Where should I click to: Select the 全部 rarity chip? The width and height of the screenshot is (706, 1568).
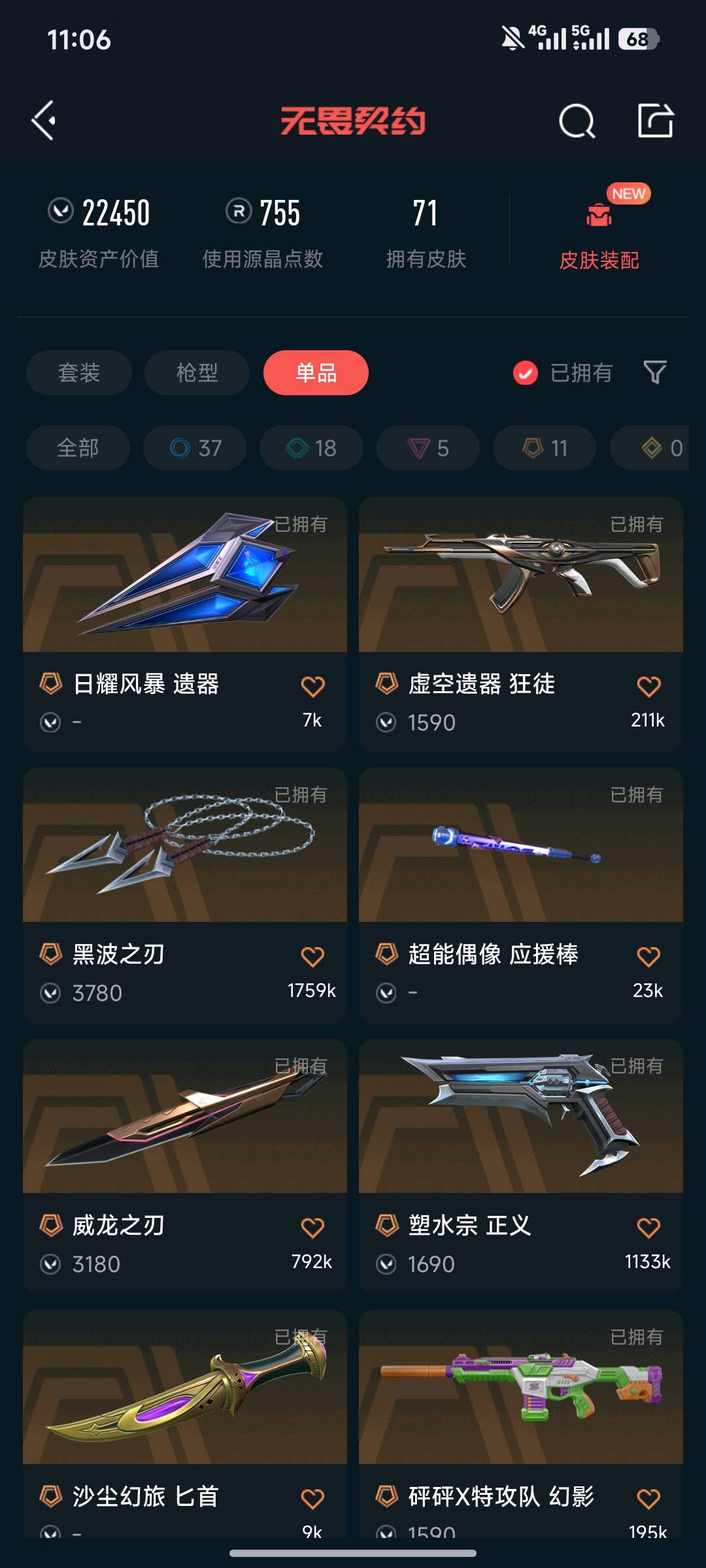[78, 448]
